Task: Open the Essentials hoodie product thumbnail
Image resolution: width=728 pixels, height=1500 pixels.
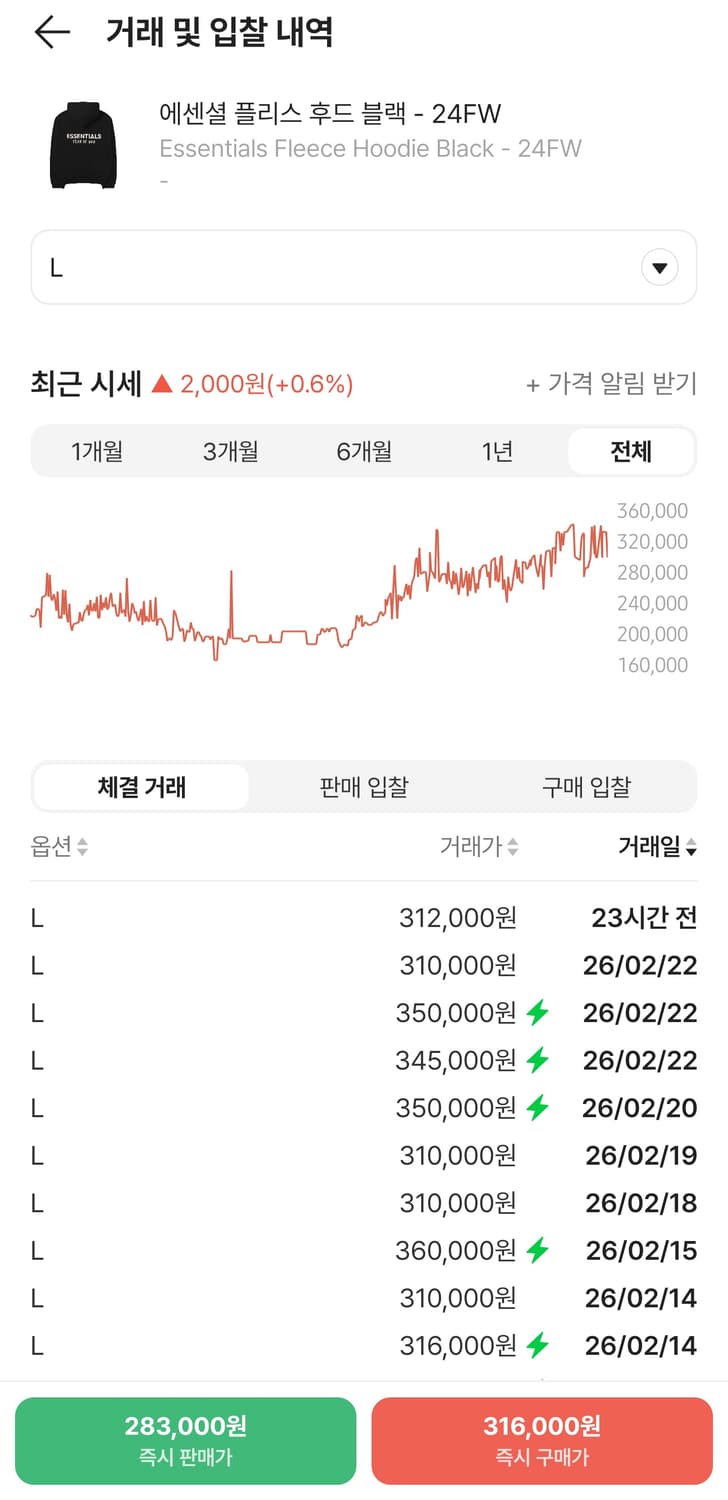Action: pyautogui.click(x=83, y=146)
